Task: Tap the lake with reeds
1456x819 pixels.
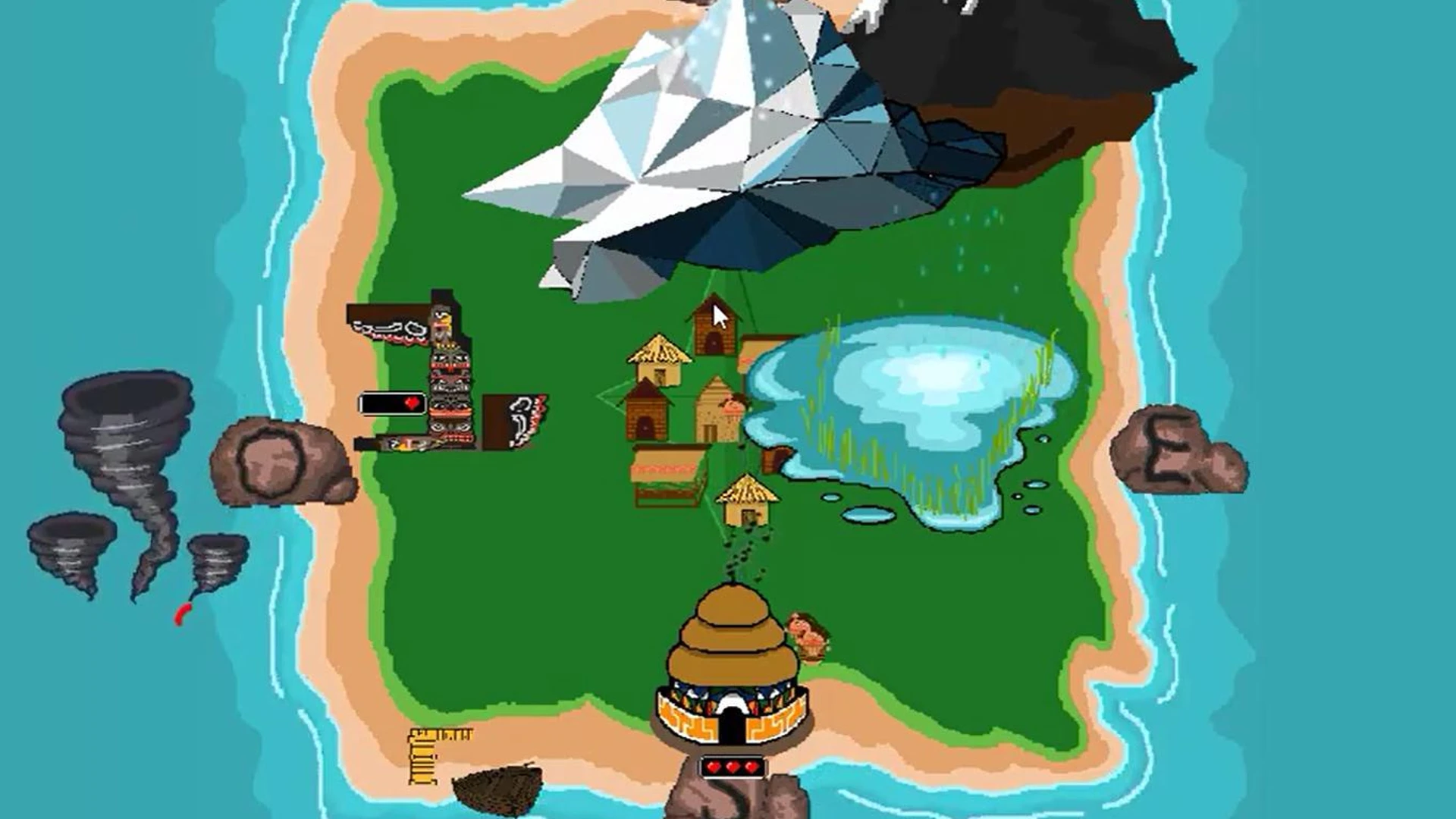Action: click(x=910, y=409)
